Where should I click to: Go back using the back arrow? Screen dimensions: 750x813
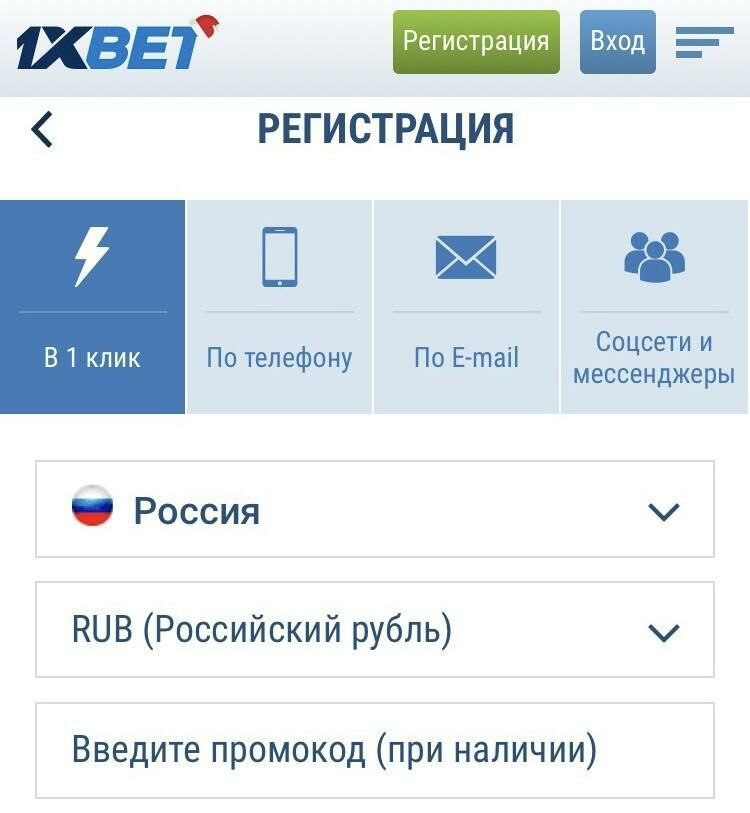click(x=42, y=130)
